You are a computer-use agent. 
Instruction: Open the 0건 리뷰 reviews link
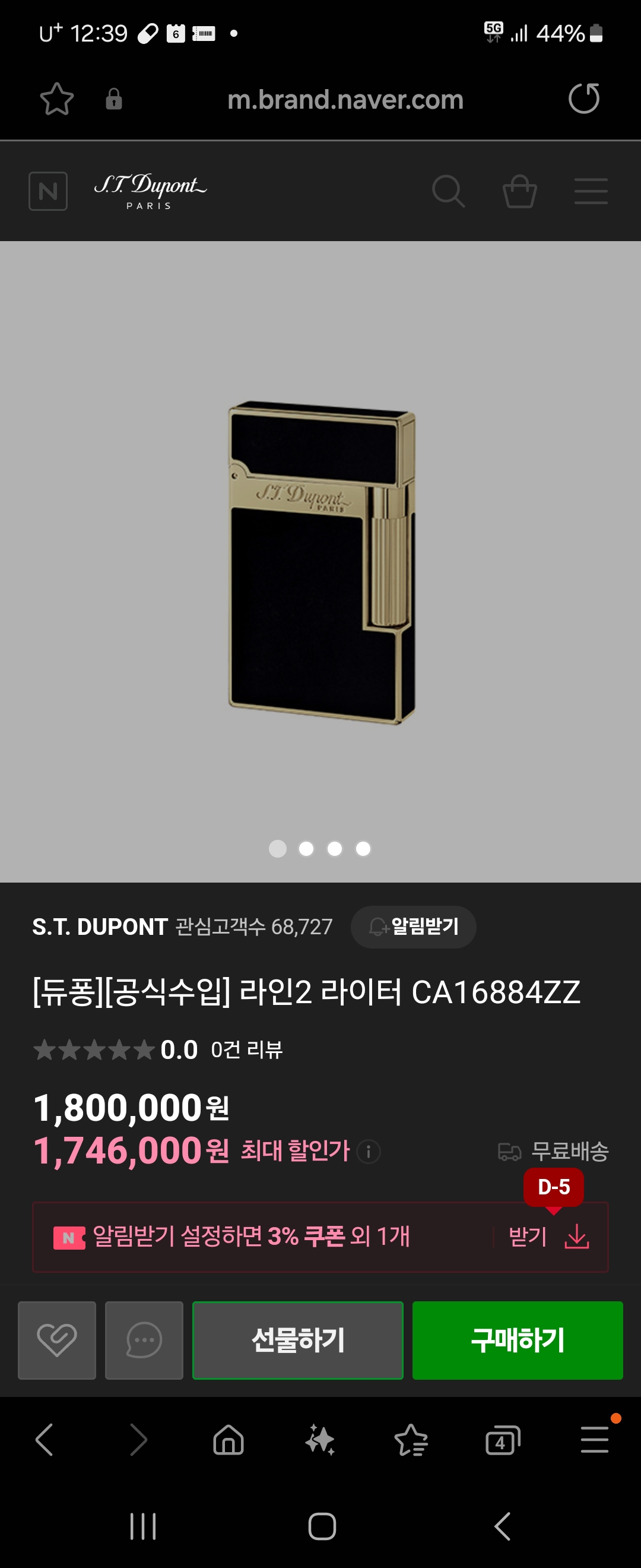click(246, 1049)
